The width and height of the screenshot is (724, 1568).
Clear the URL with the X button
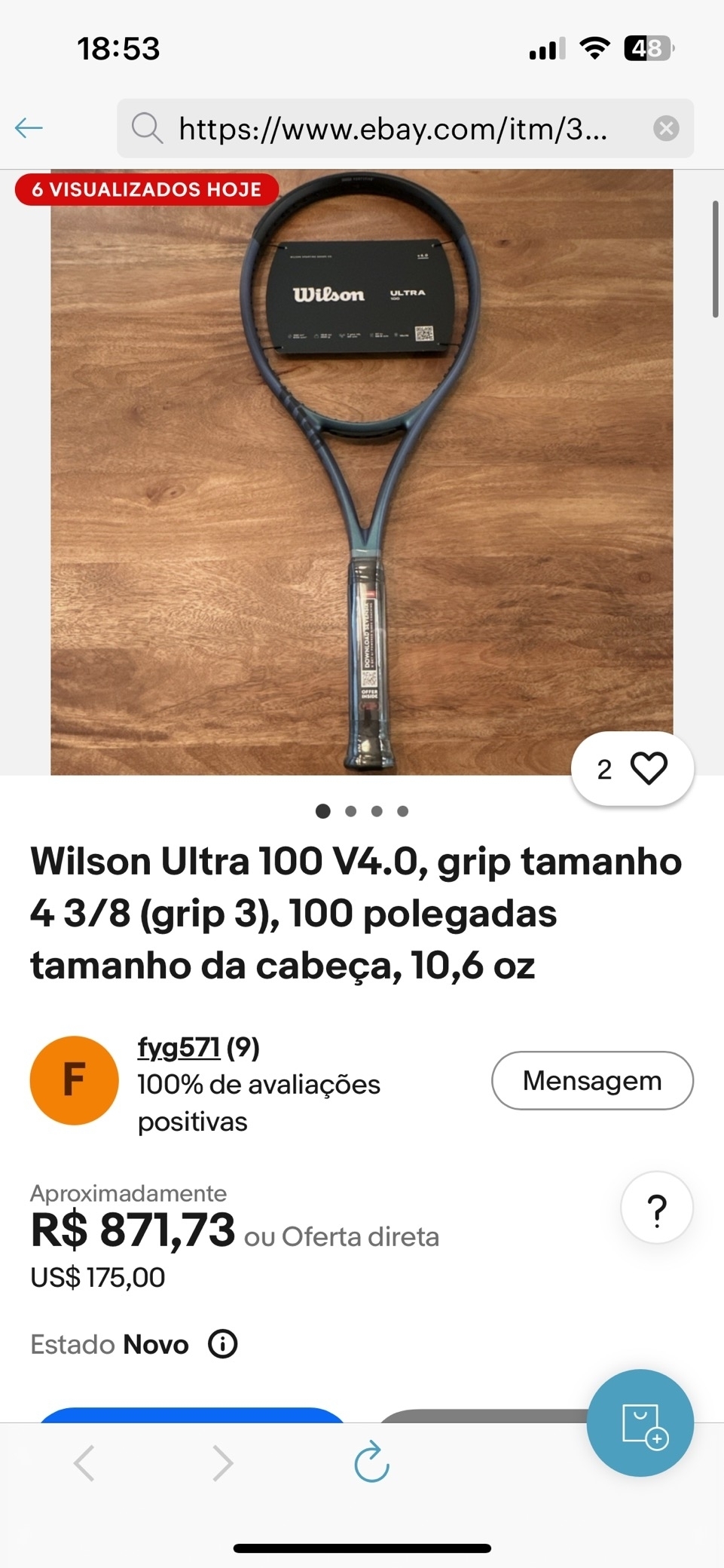pos(666,129)
